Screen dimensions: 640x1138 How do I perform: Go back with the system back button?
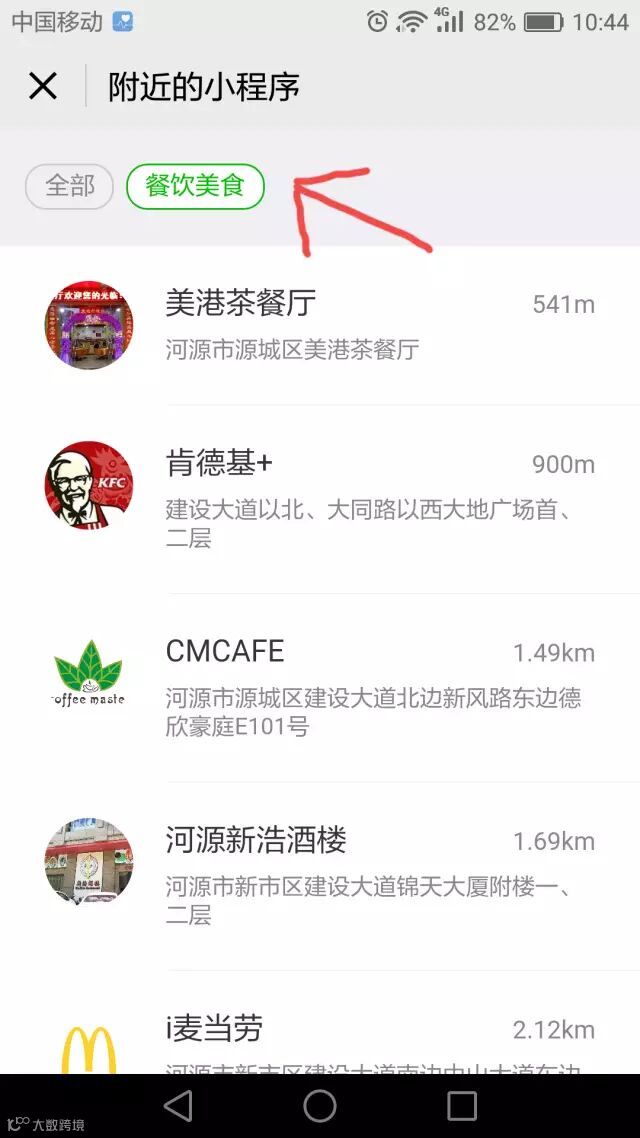click(178, 1105)
